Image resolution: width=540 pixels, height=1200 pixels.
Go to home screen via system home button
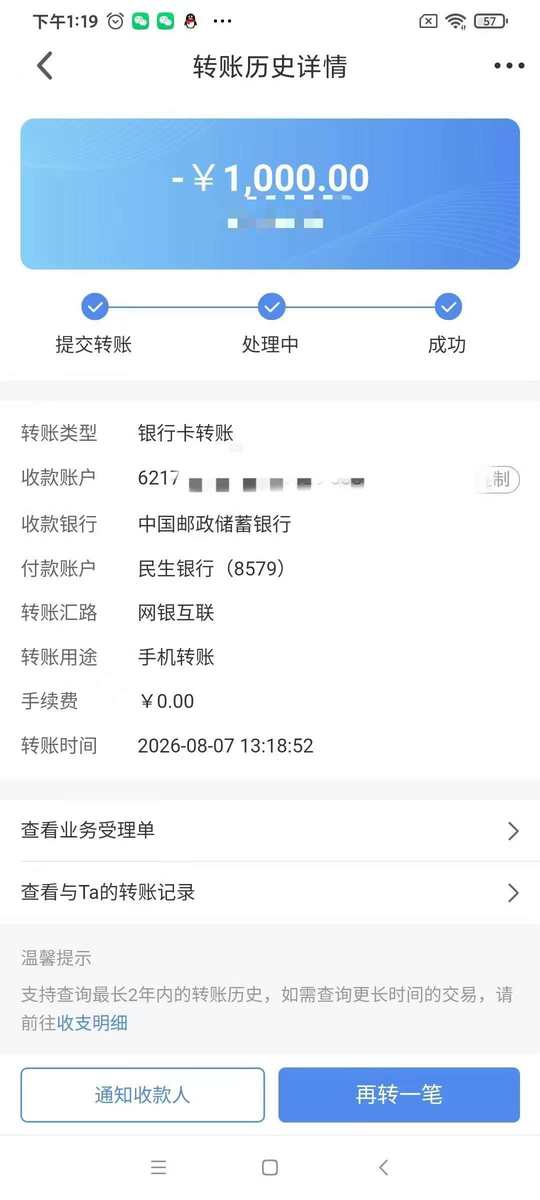click(270, 1167)
